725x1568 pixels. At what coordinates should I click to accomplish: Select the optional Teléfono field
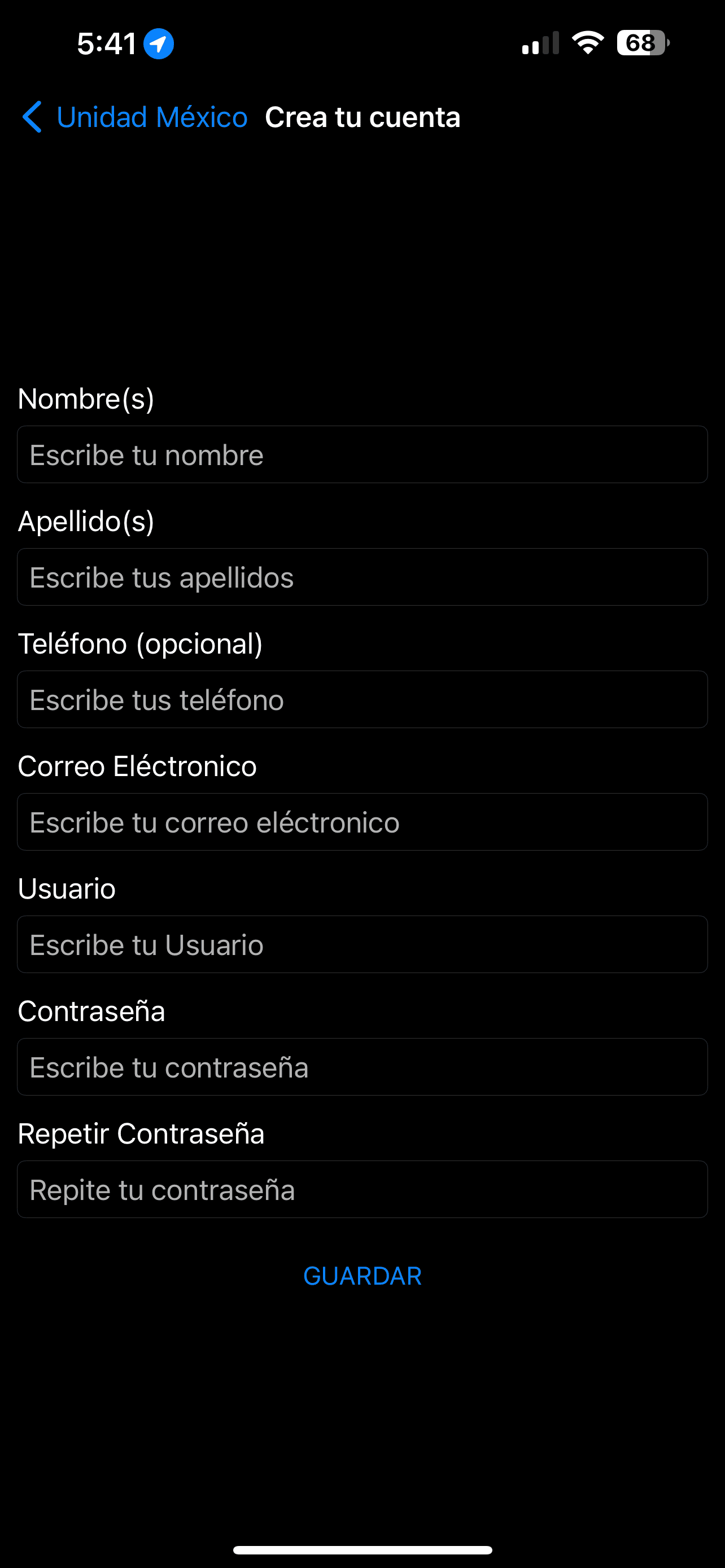click(x=362, y=699)
